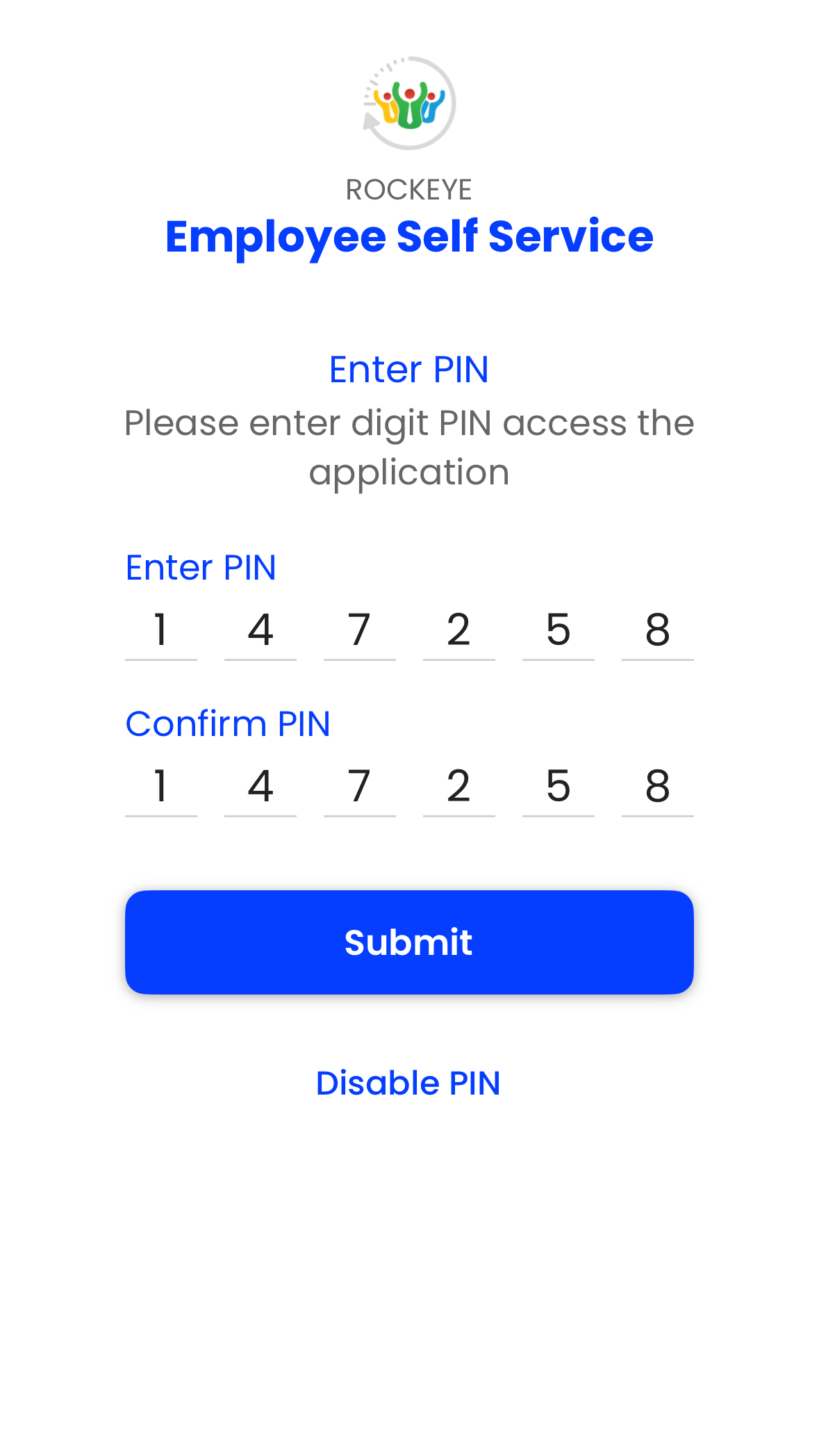Tap the second Enter PIN digit showing 4
The width and height of the screenshot is (819, 1456).
(260, 630)
